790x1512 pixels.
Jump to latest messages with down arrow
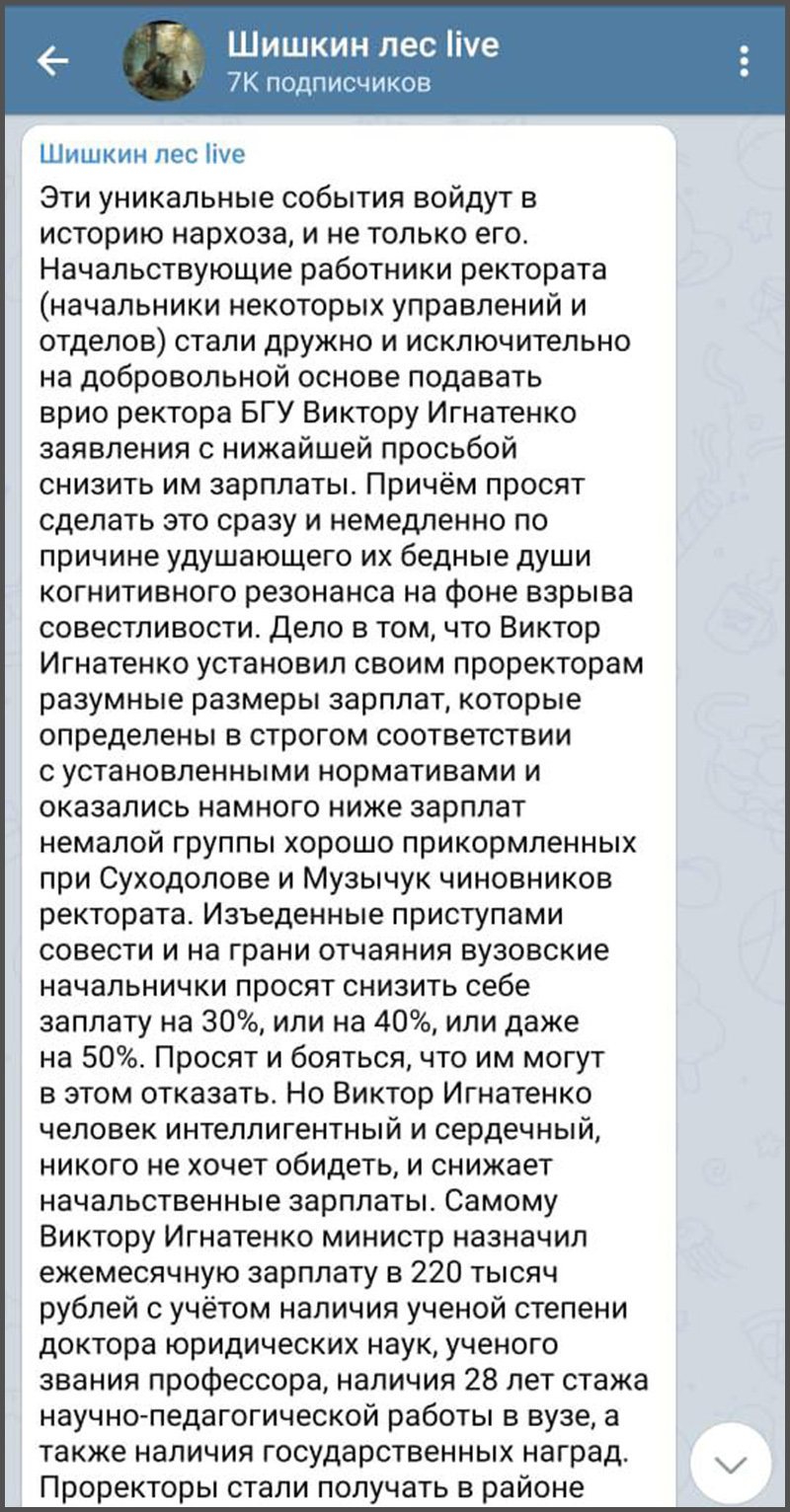[731, 1464]
